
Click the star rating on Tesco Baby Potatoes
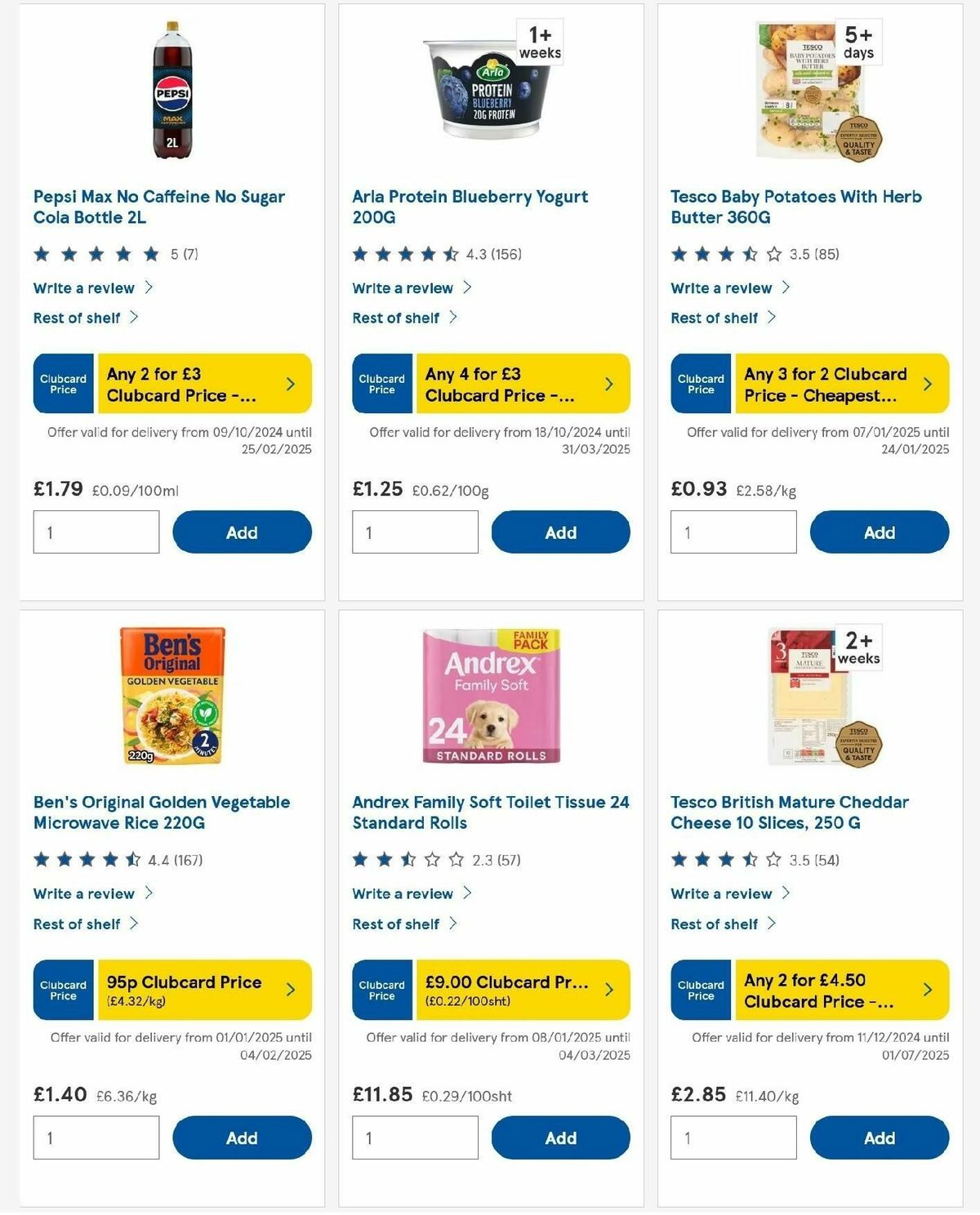(723, 253)
